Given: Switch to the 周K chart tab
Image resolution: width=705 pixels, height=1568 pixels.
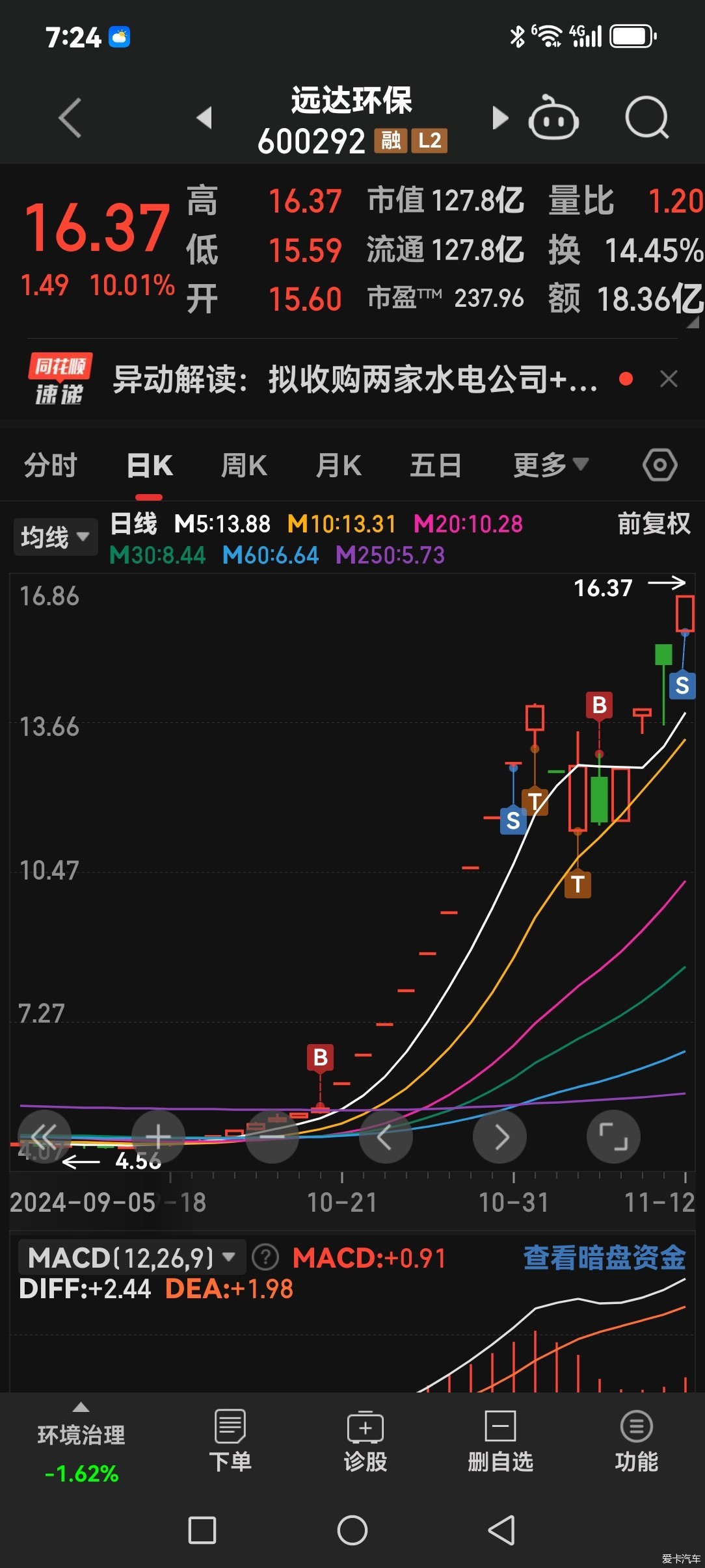Looking at the screenshot, I should coord(244,465).
